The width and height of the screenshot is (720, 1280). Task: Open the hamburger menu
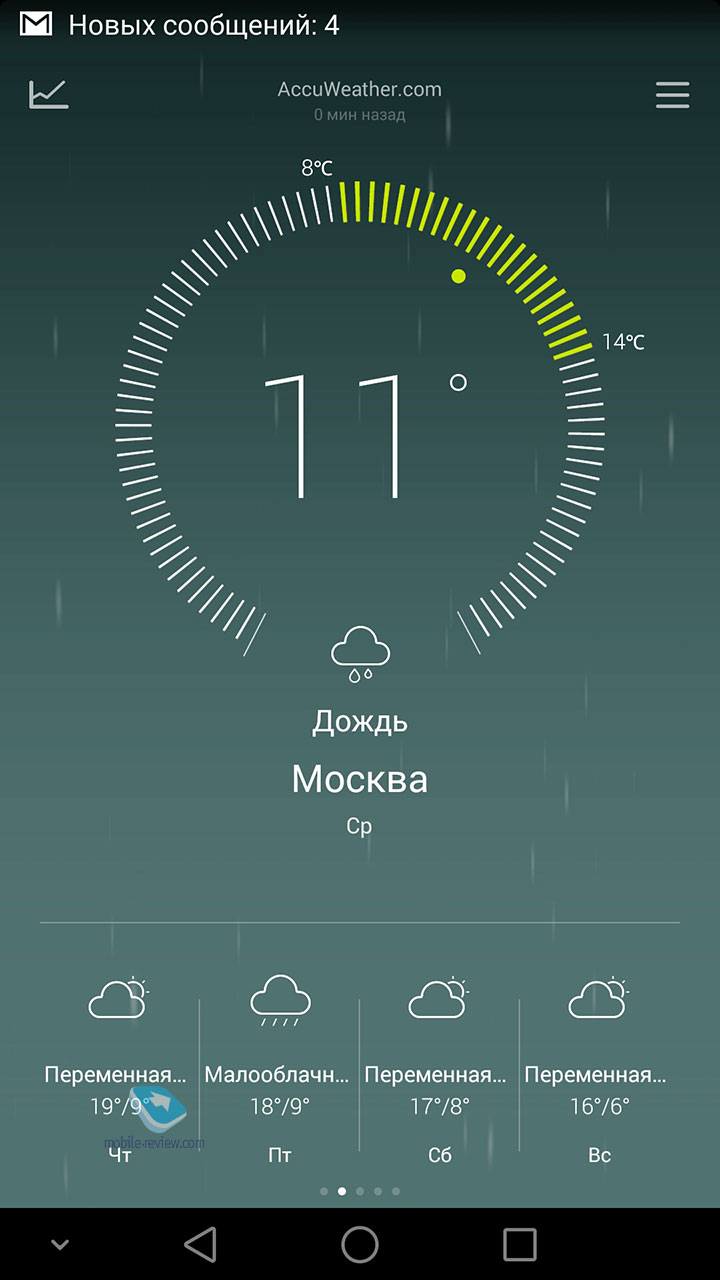point(672,94)
